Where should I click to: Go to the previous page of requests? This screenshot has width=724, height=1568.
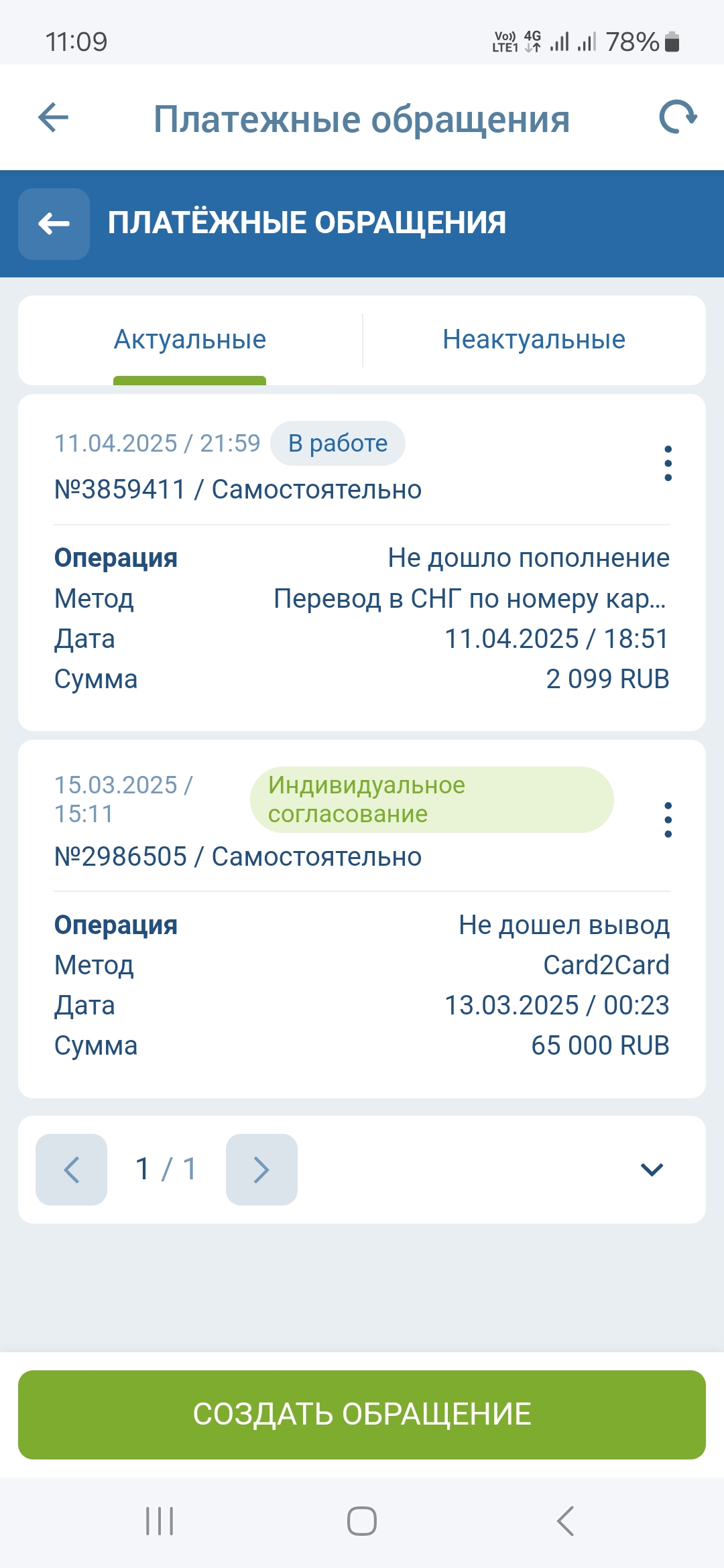(x=72, y=1170)
